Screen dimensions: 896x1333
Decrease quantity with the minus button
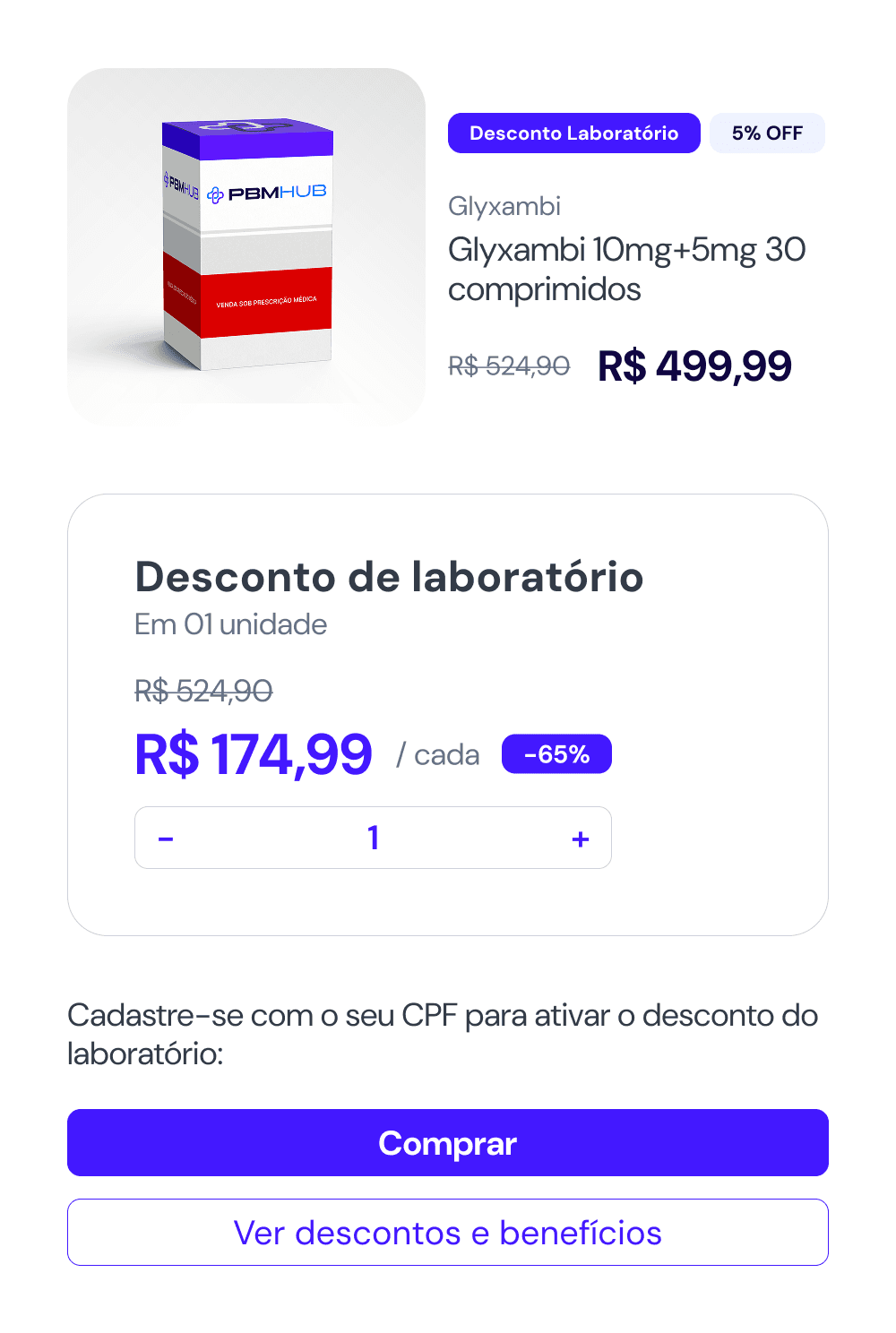[x=166, y=838]
